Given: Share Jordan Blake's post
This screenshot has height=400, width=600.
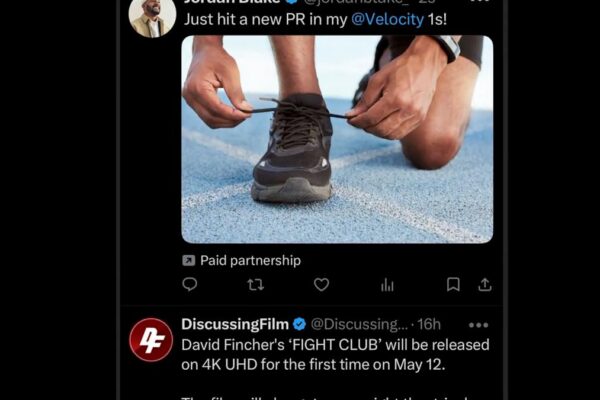Looking at the screenshot, I should click(x=485, y=285).
